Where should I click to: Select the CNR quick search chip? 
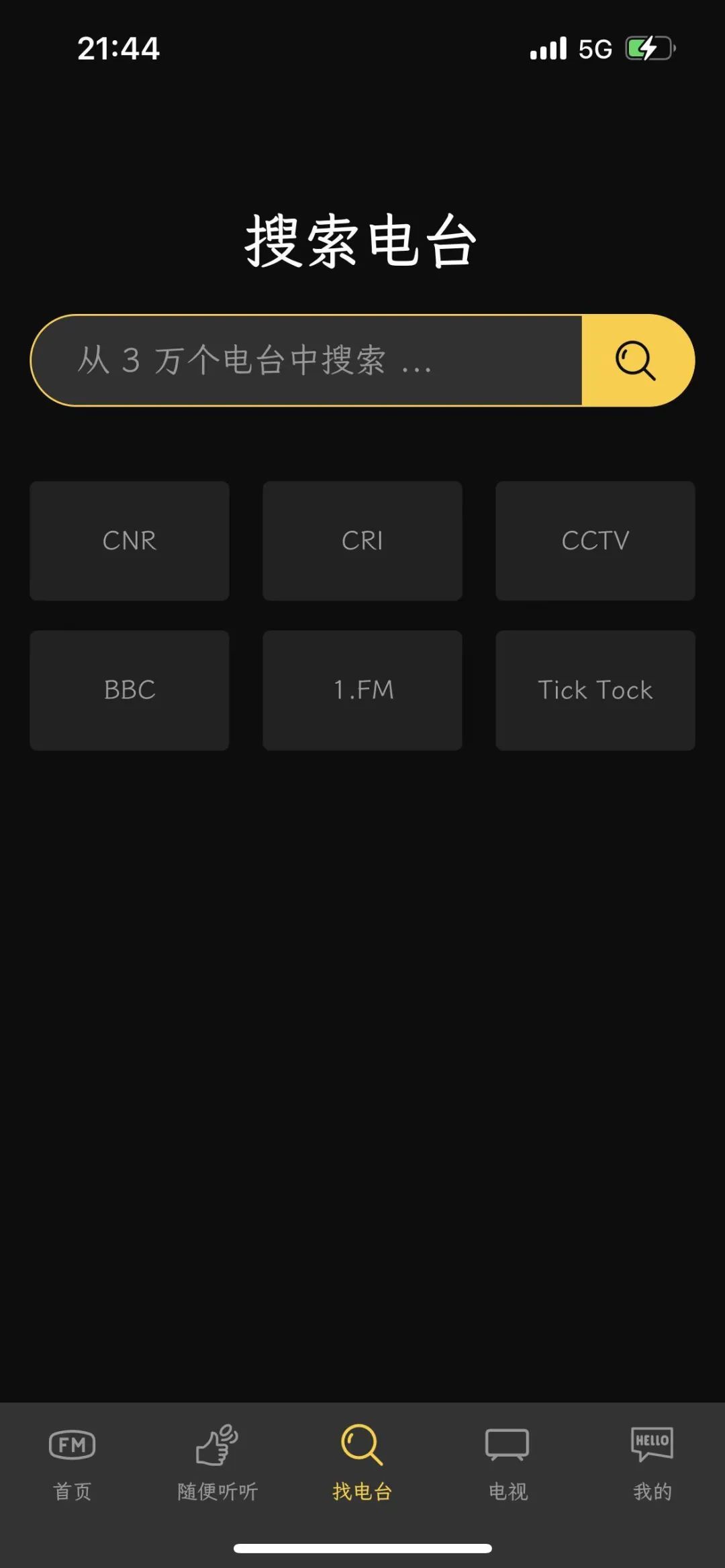point(130,541)
